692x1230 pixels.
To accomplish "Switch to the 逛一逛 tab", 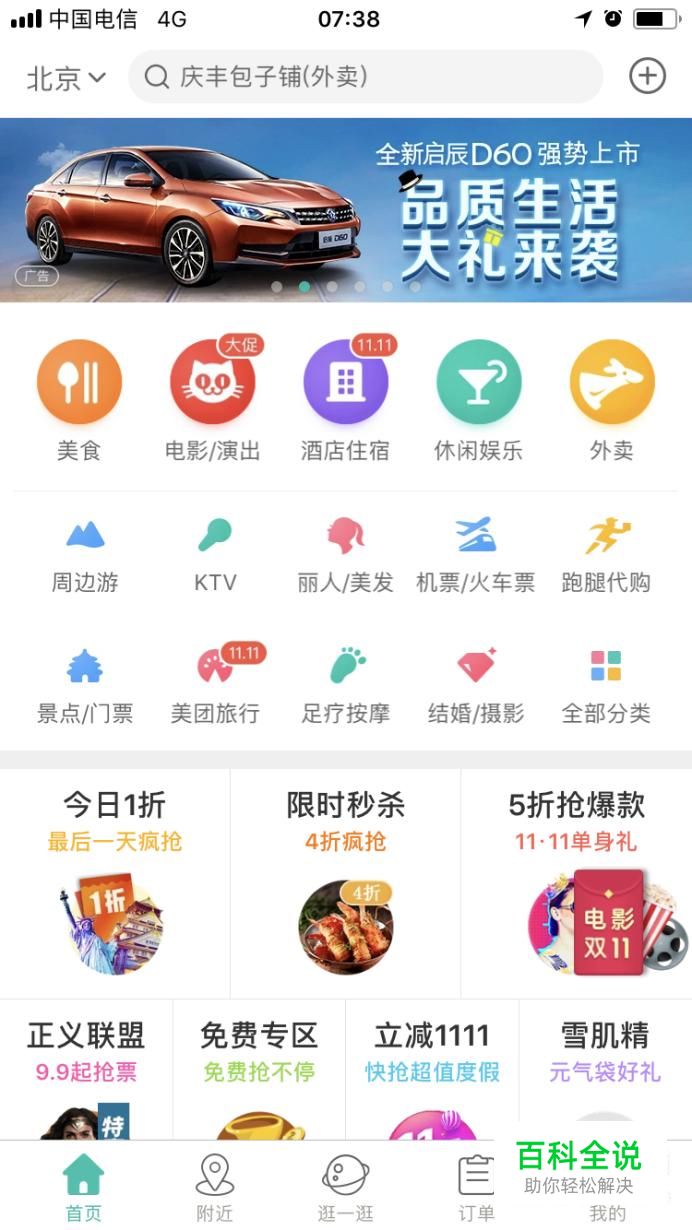I will coord(346,1187).
